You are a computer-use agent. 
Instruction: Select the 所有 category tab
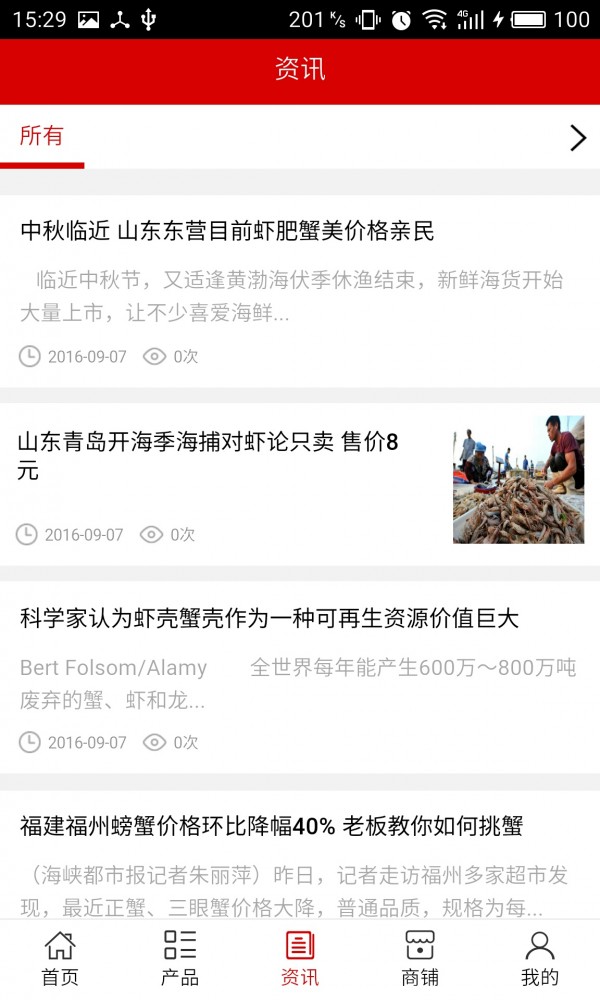pos(42,137)
